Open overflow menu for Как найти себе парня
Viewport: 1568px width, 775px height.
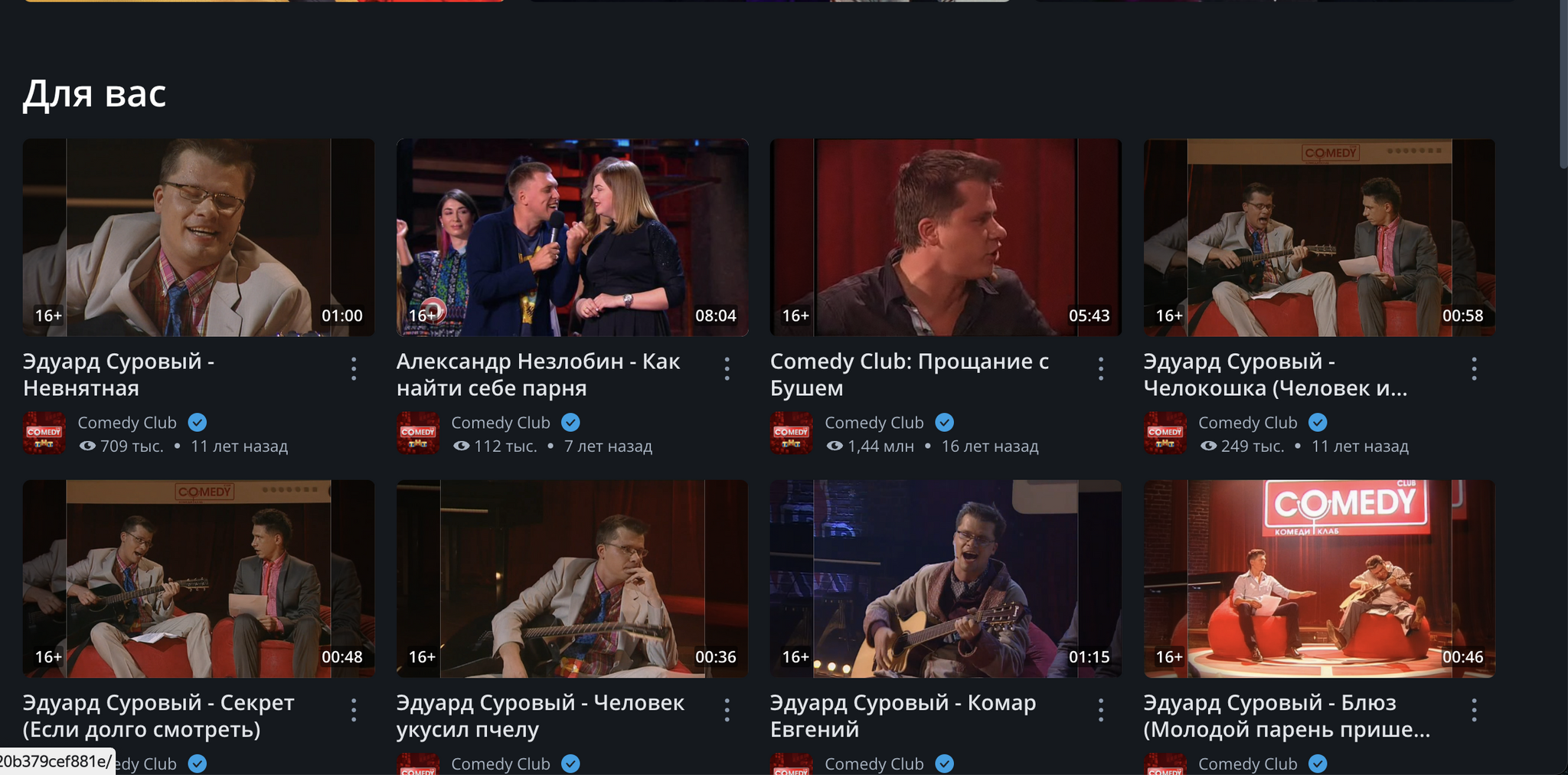click(727, 369)
